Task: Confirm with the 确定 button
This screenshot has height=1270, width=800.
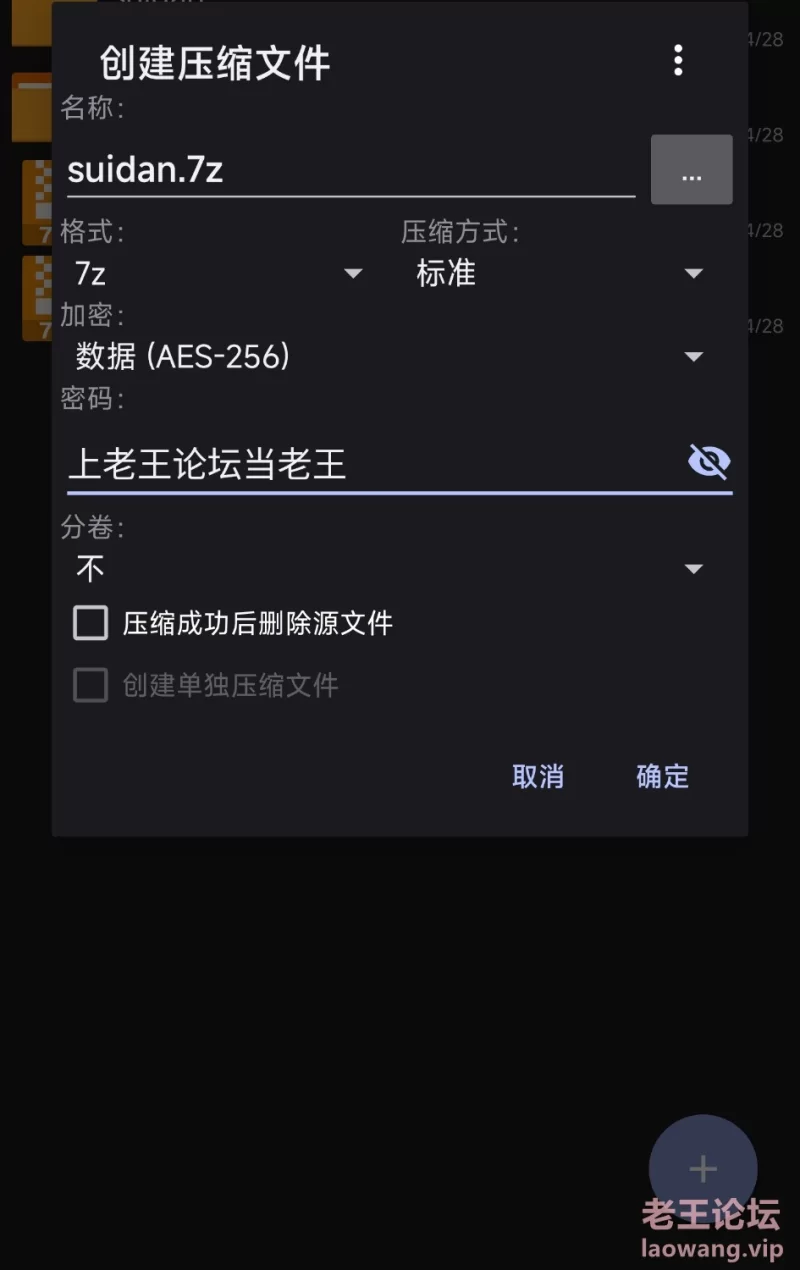Action: coord(662,776)
